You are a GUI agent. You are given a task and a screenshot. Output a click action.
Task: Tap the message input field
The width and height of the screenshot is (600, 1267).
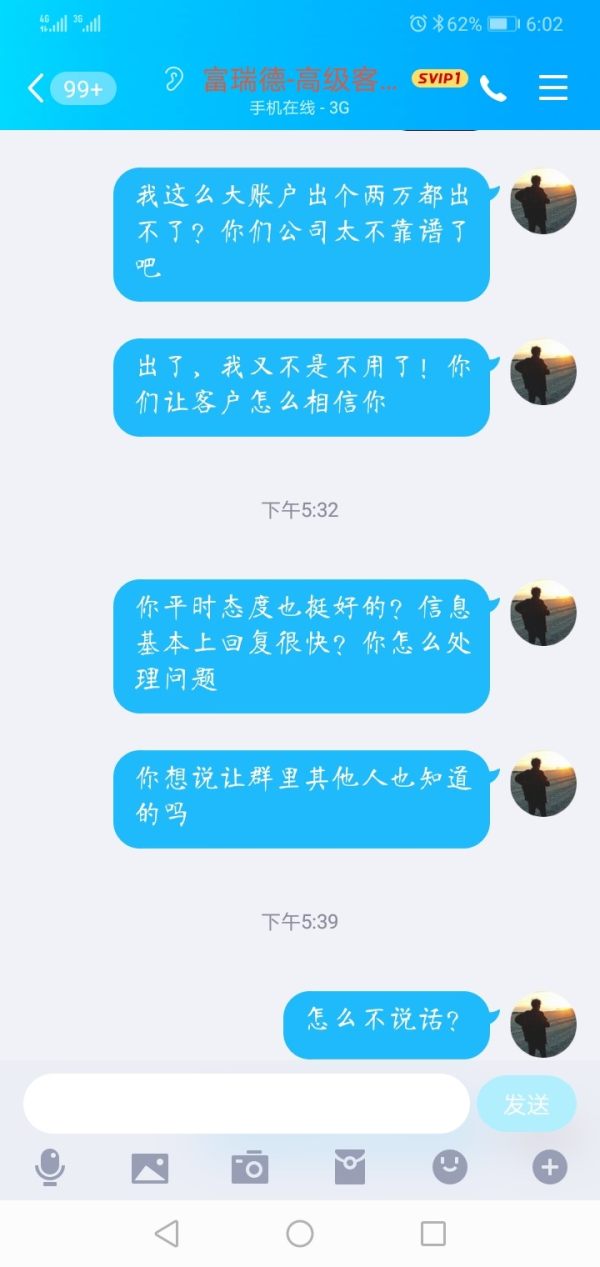(x=246, y=1104)
